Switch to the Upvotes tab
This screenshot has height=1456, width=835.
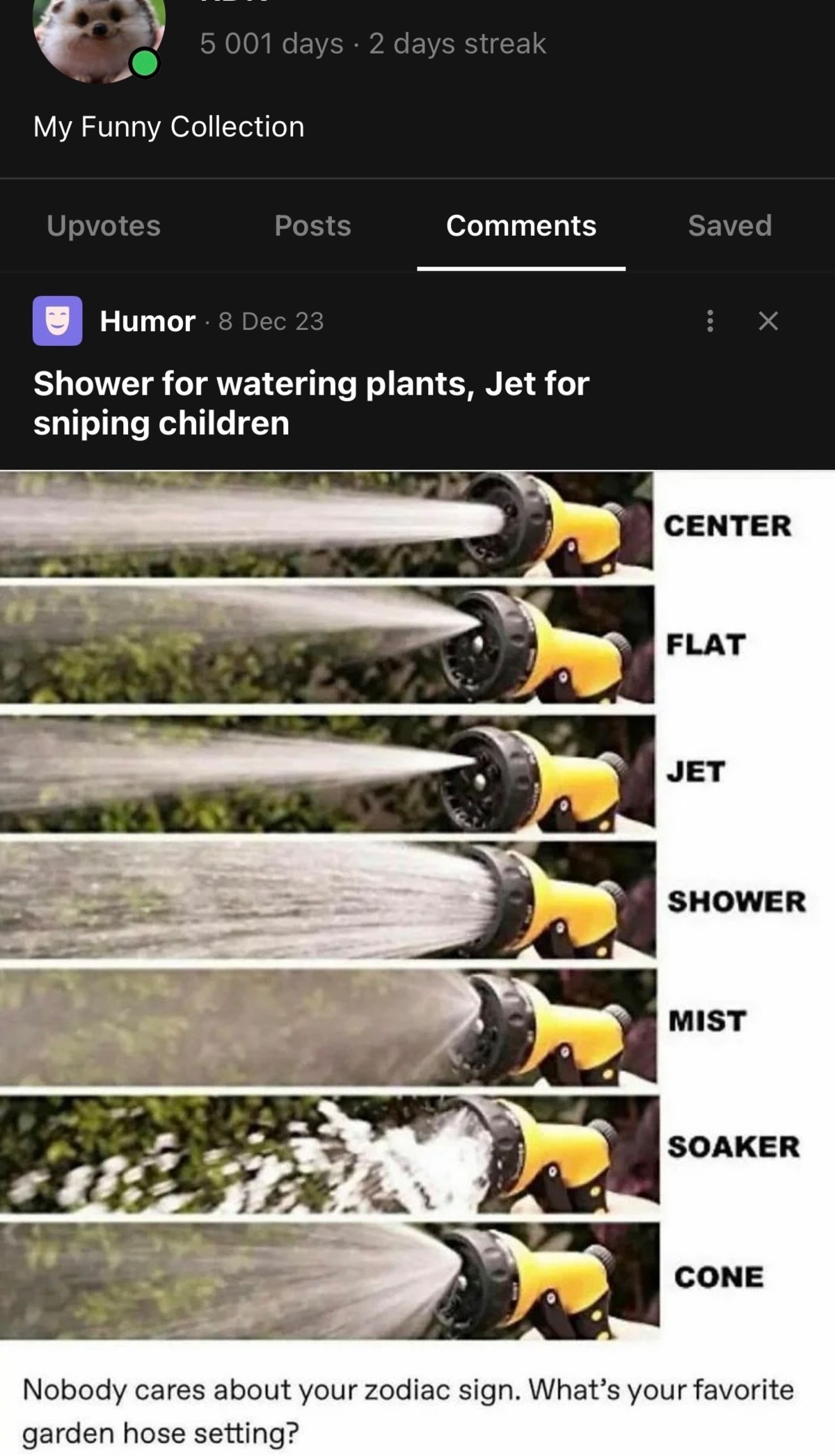tap(104, 225)
